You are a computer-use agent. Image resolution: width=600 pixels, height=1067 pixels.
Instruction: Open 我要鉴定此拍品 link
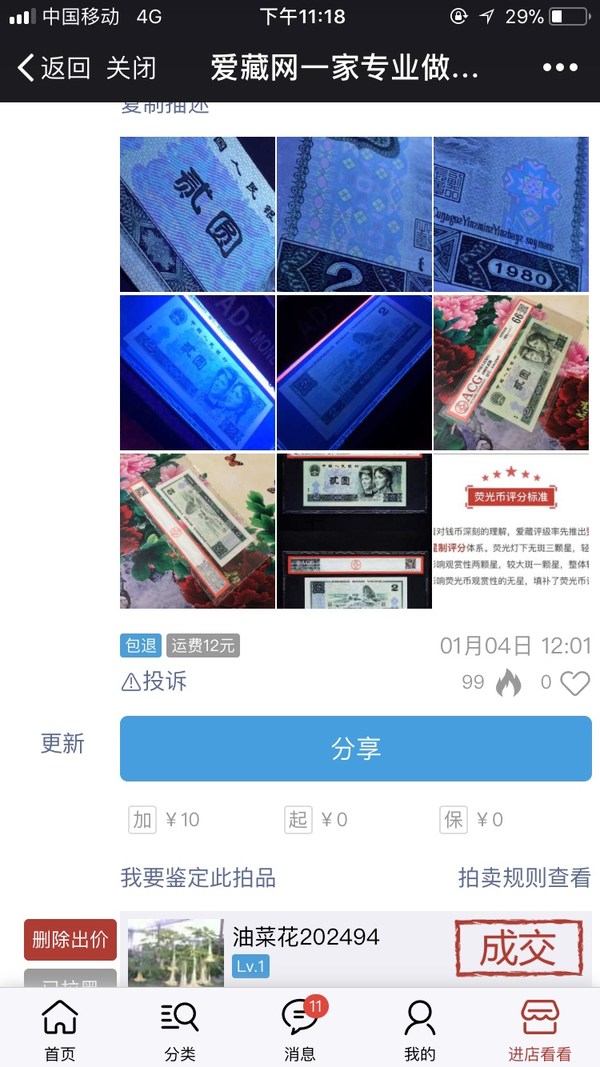tap(198, 878)
